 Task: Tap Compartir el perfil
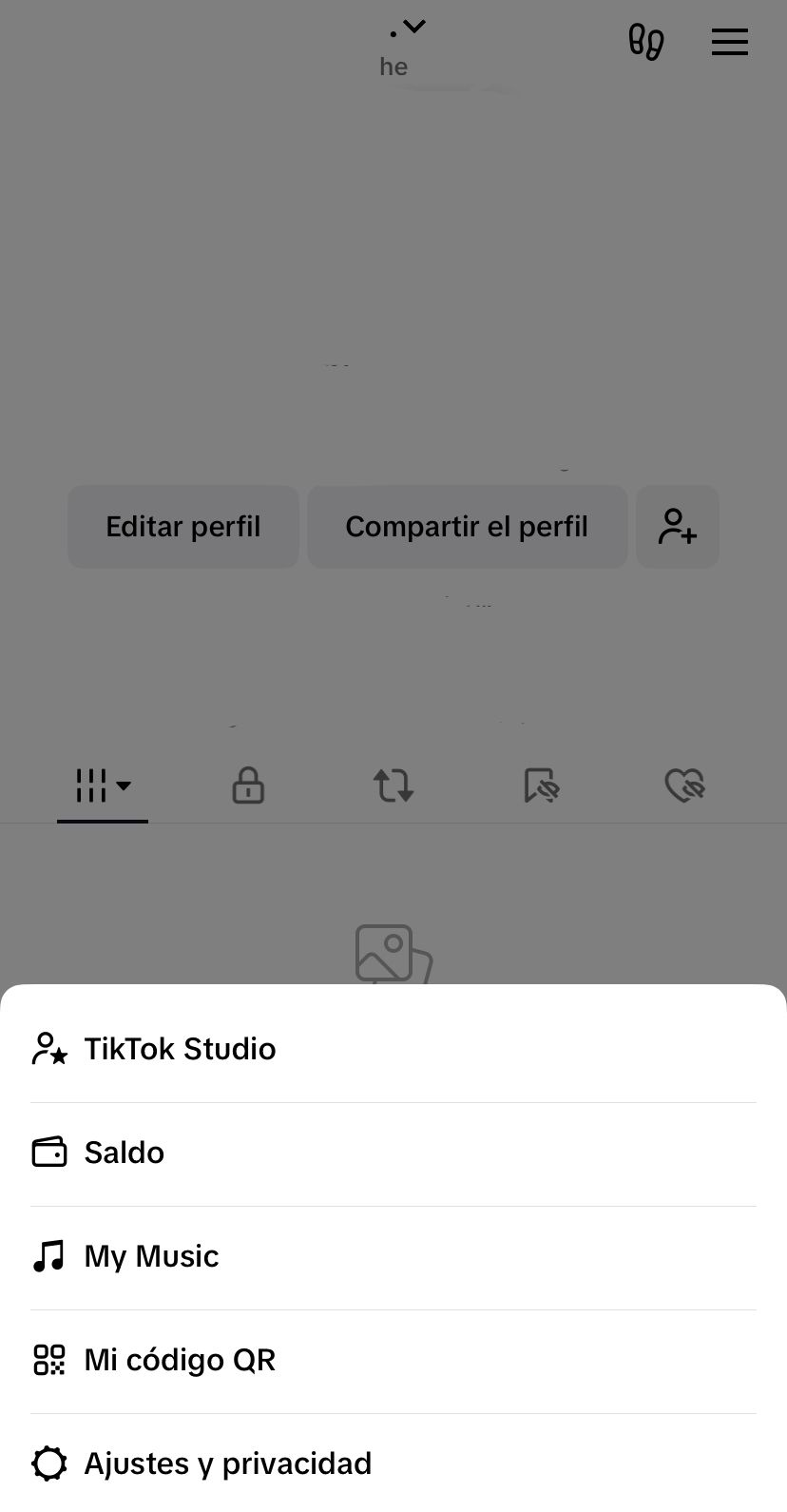tap(467, 527)
